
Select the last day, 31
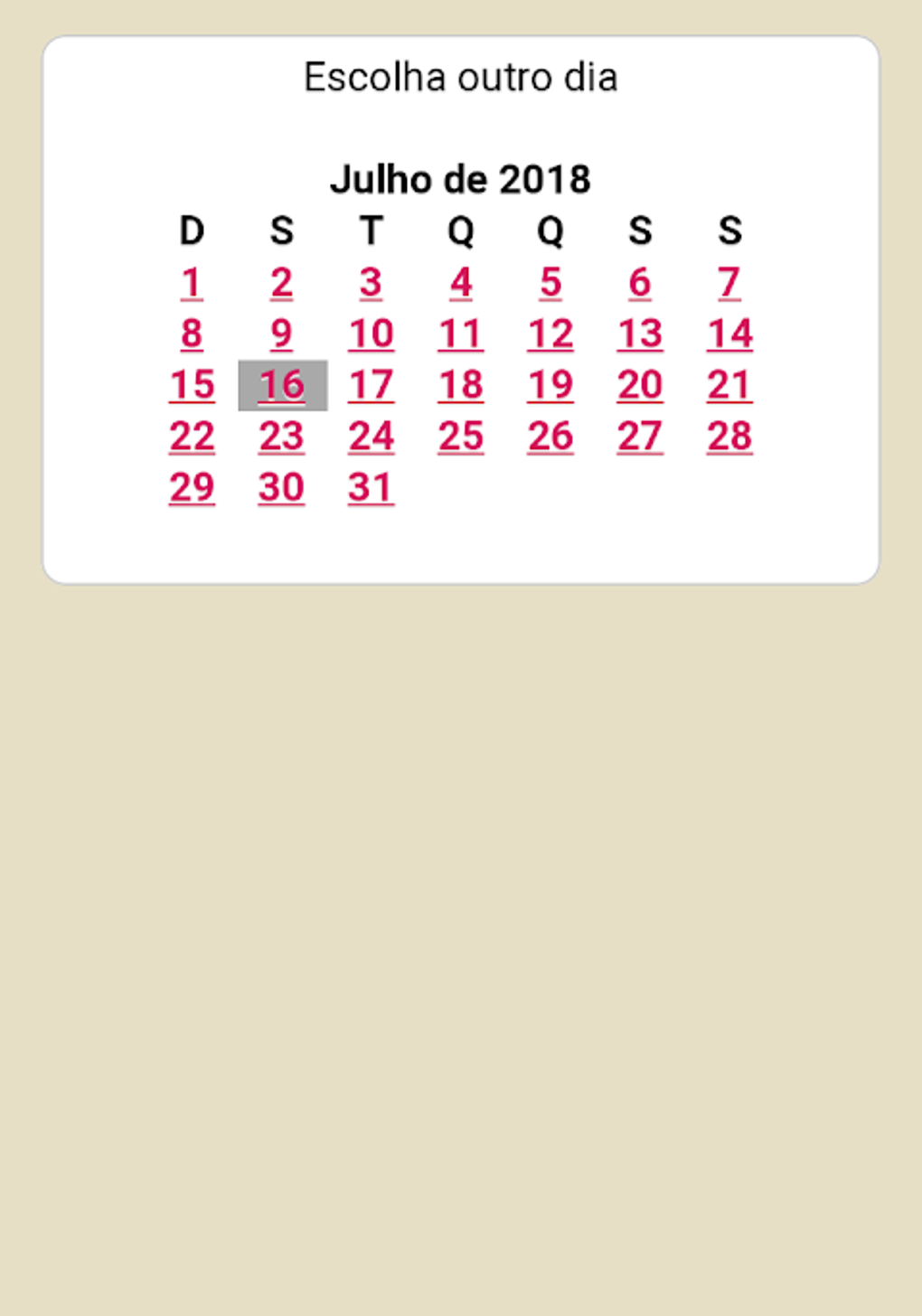coord(371,488)
